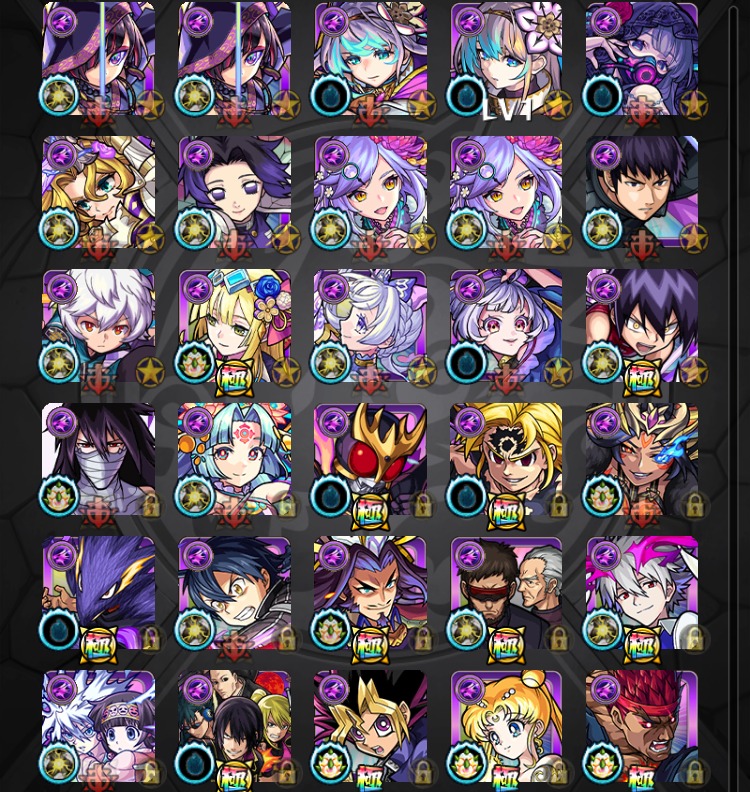Choose the purple beast monster card

pyautogui.click(x=98, y=593)
